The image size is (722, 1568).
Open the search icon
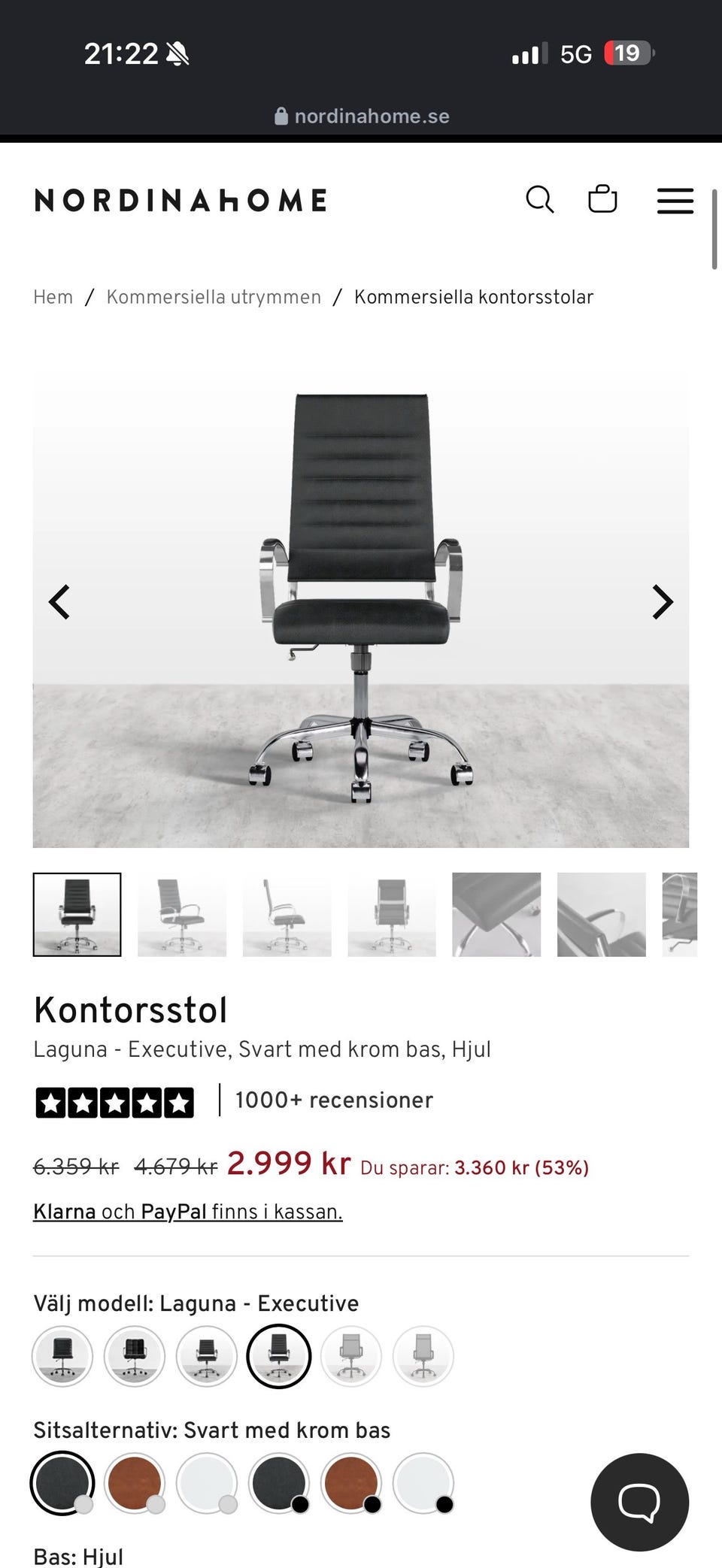540,200
